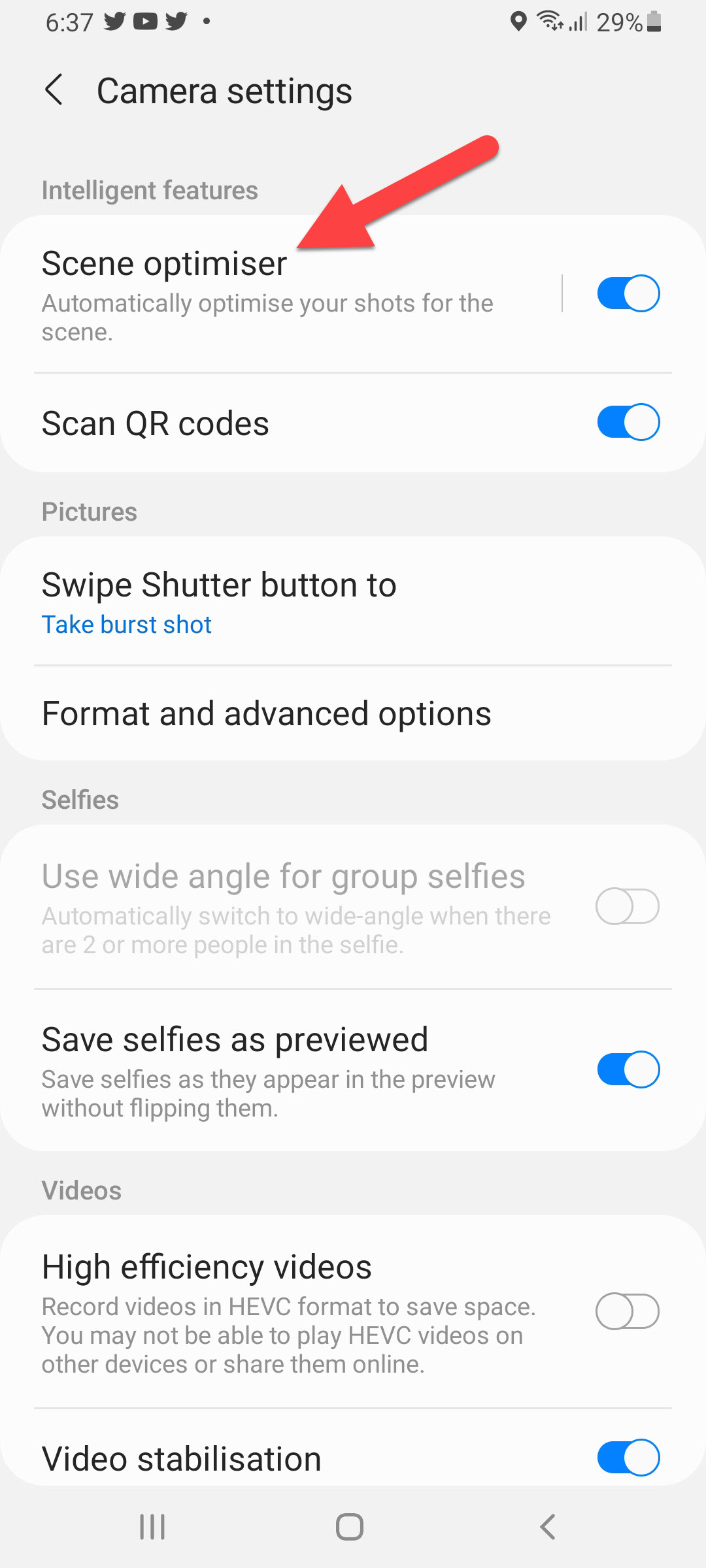Turn off the Scene optimiser switch
The image size is (706, 1568).
coord(628,293)
